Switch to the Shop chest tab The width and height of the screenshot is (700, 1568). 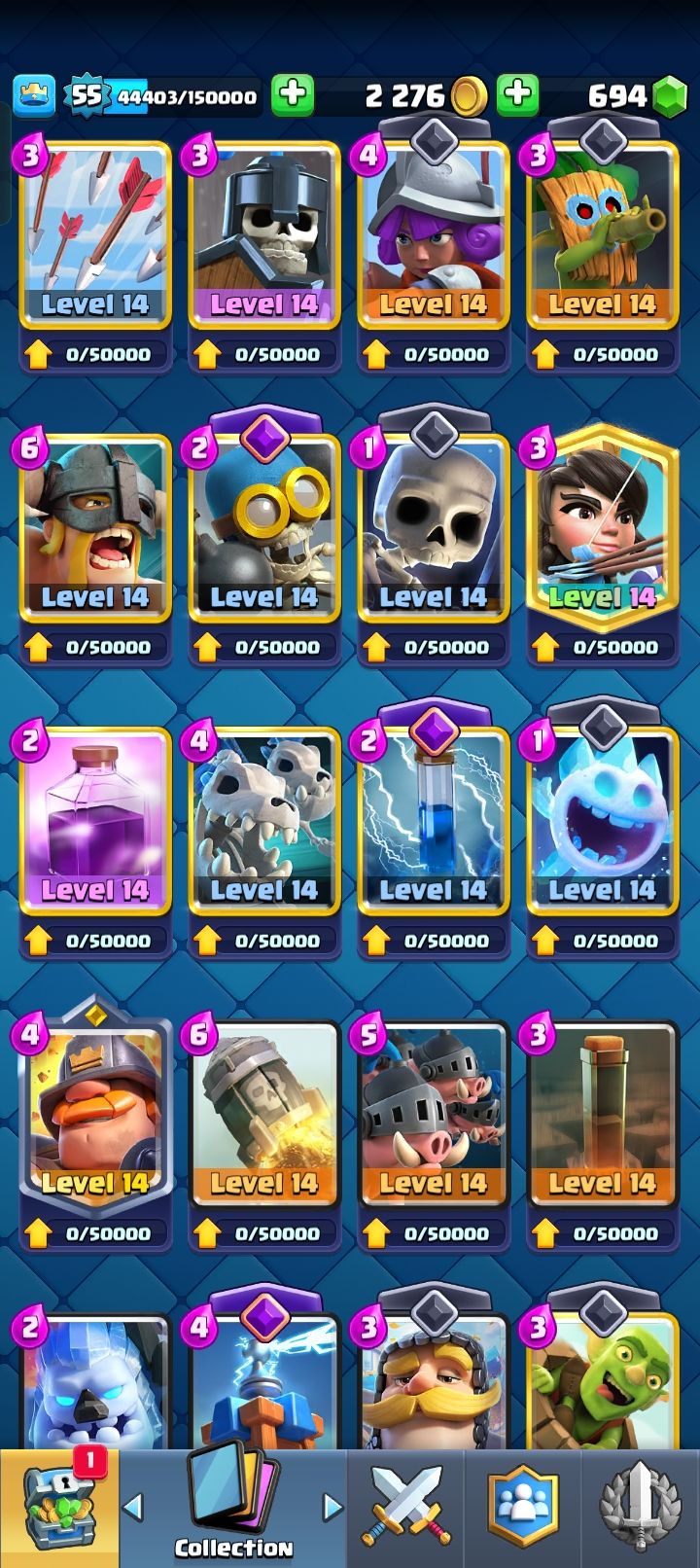59,1509
